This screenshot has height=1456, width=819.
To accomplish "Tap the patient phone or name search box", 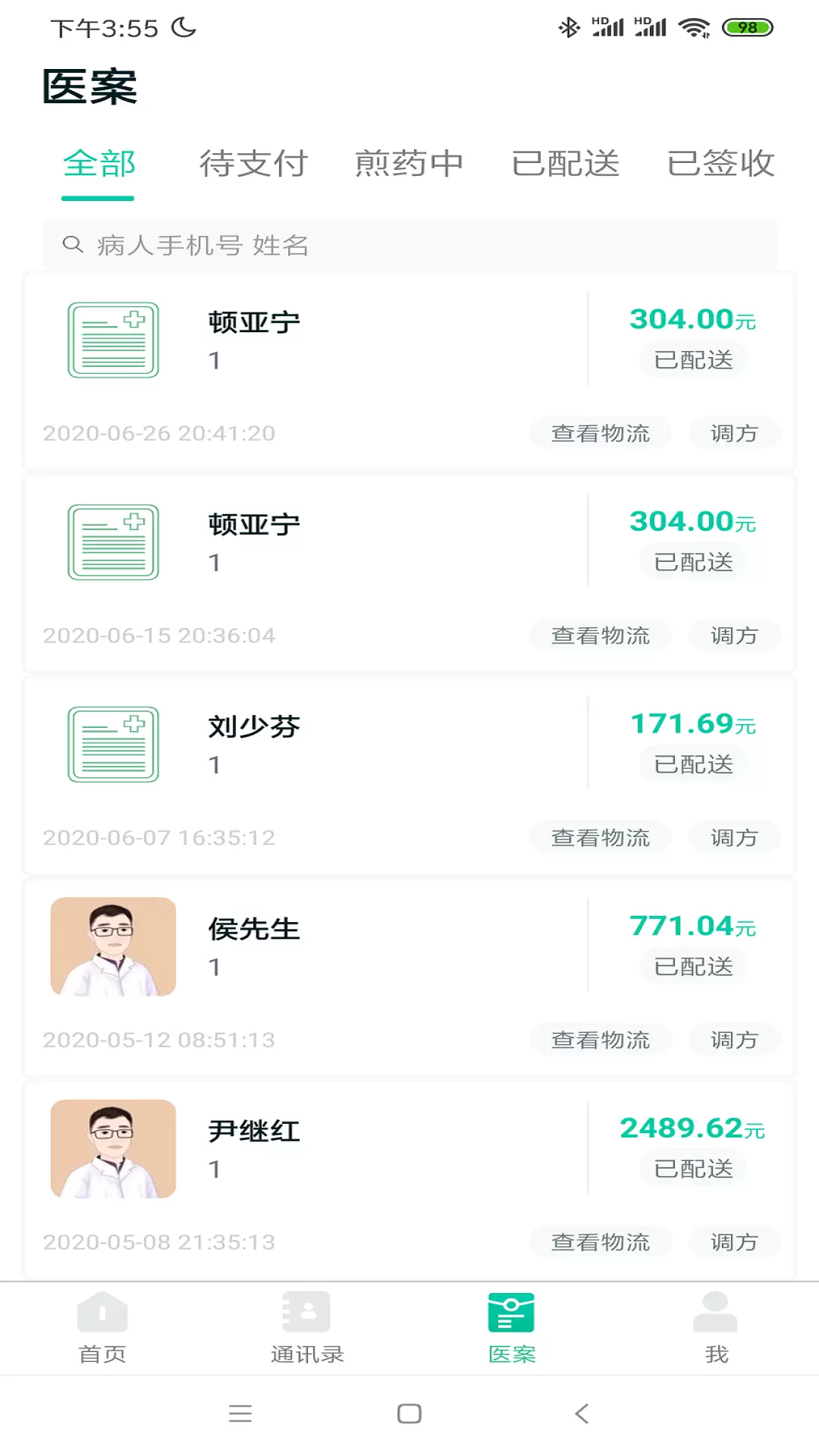I will tap(409, 245).
